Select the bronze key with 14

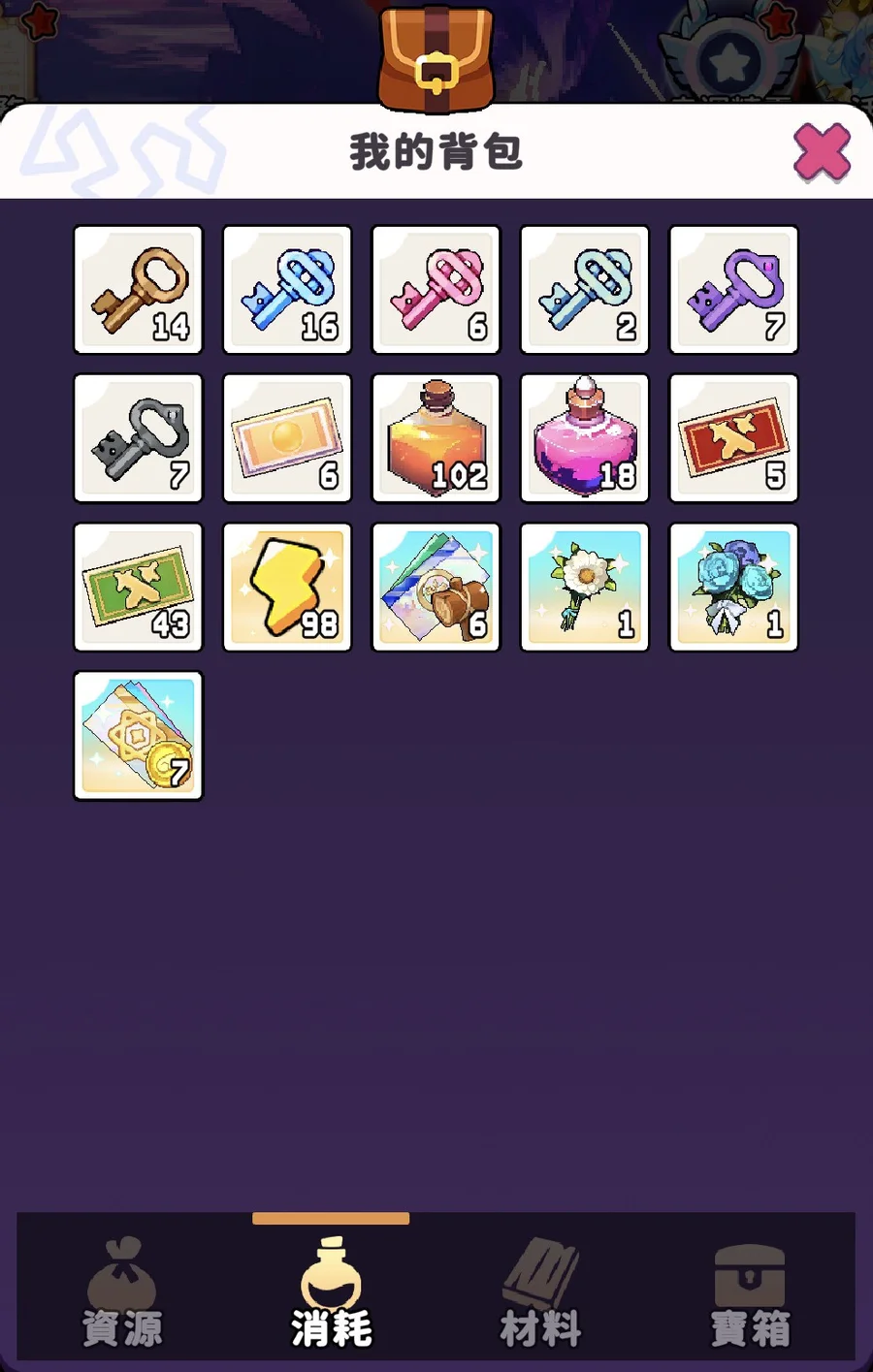point(139,290)
